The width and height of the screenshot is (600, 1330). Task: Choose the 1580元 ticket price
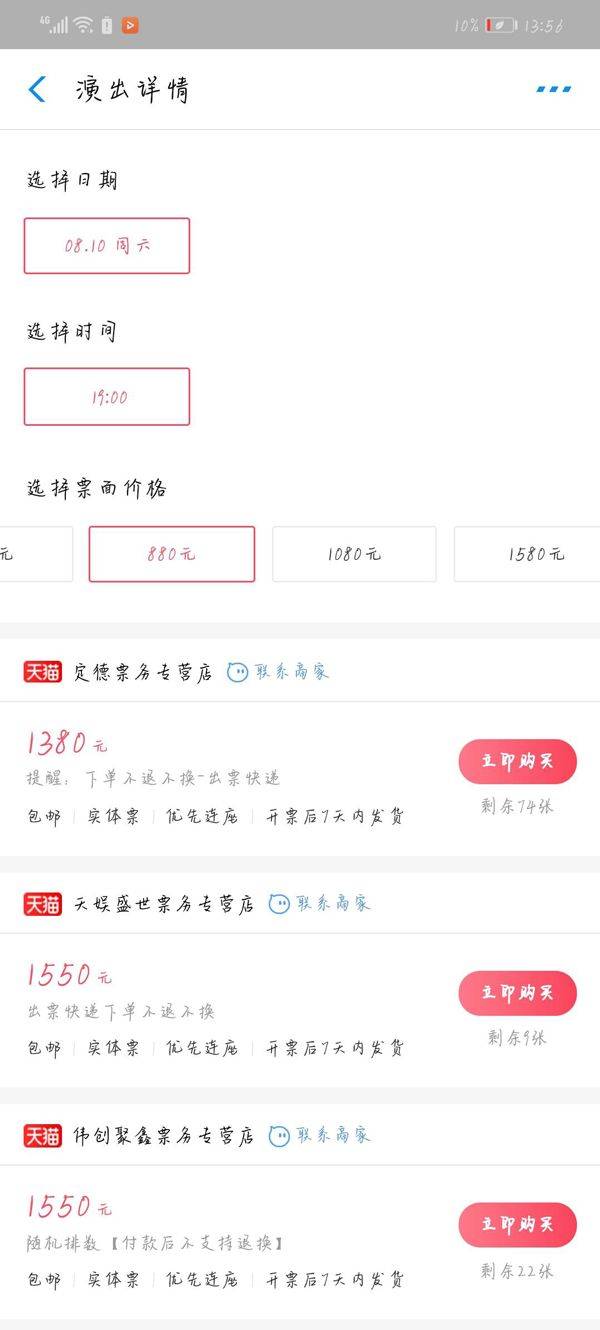(527, 554)
